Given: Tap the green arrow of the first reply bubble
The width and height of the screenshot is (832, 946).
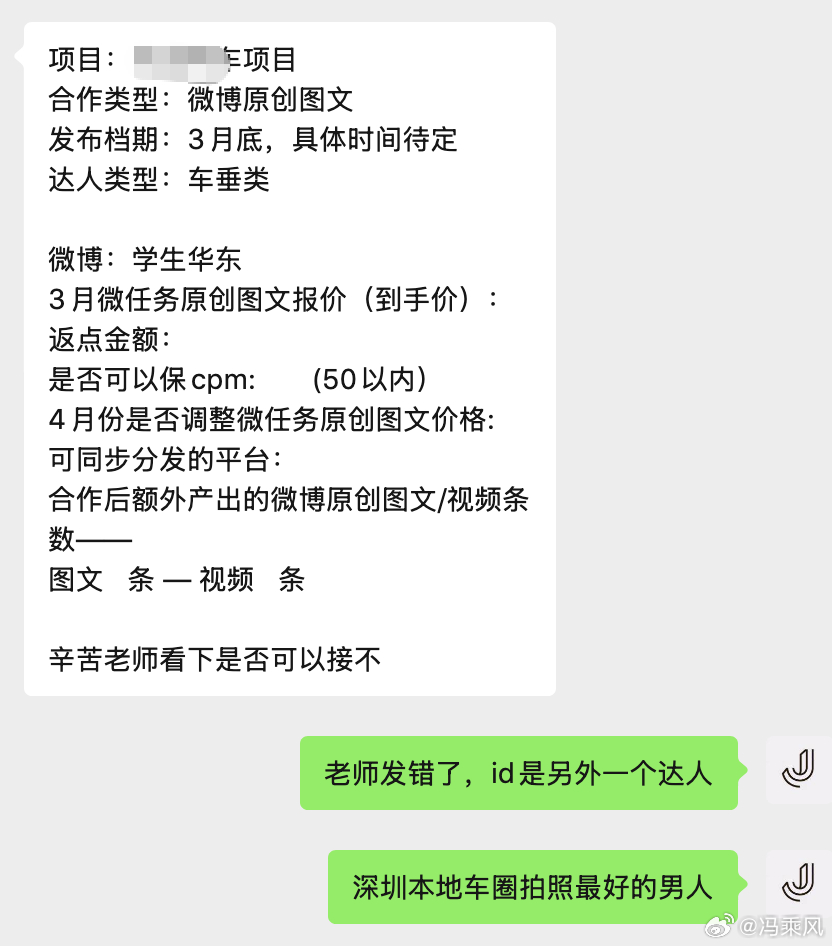Looking at the screenshot, I should [744, 772].
